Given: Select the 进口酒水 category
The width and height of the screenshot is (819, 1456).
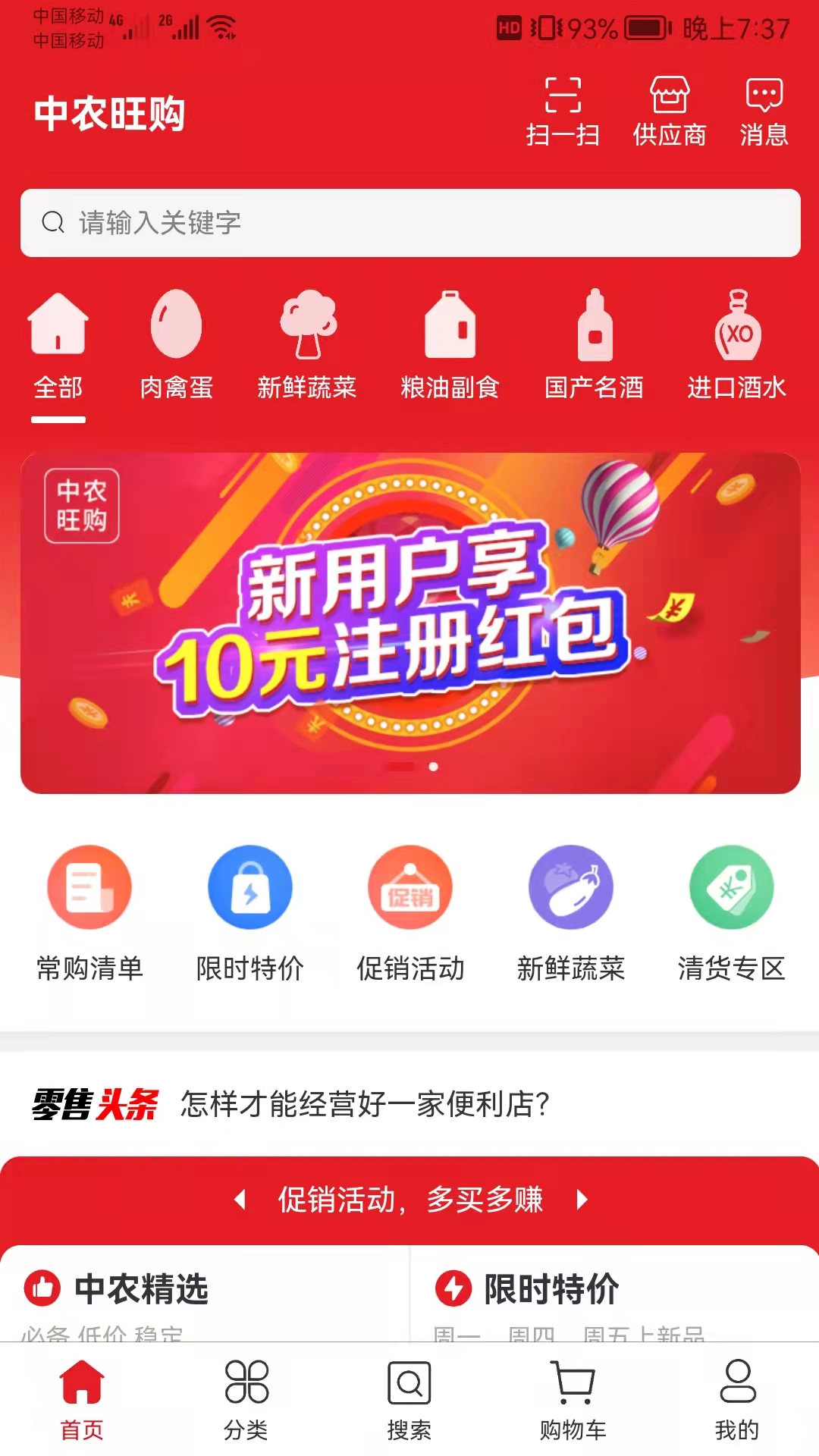Looking at the screenshot, I should [736, 345].
